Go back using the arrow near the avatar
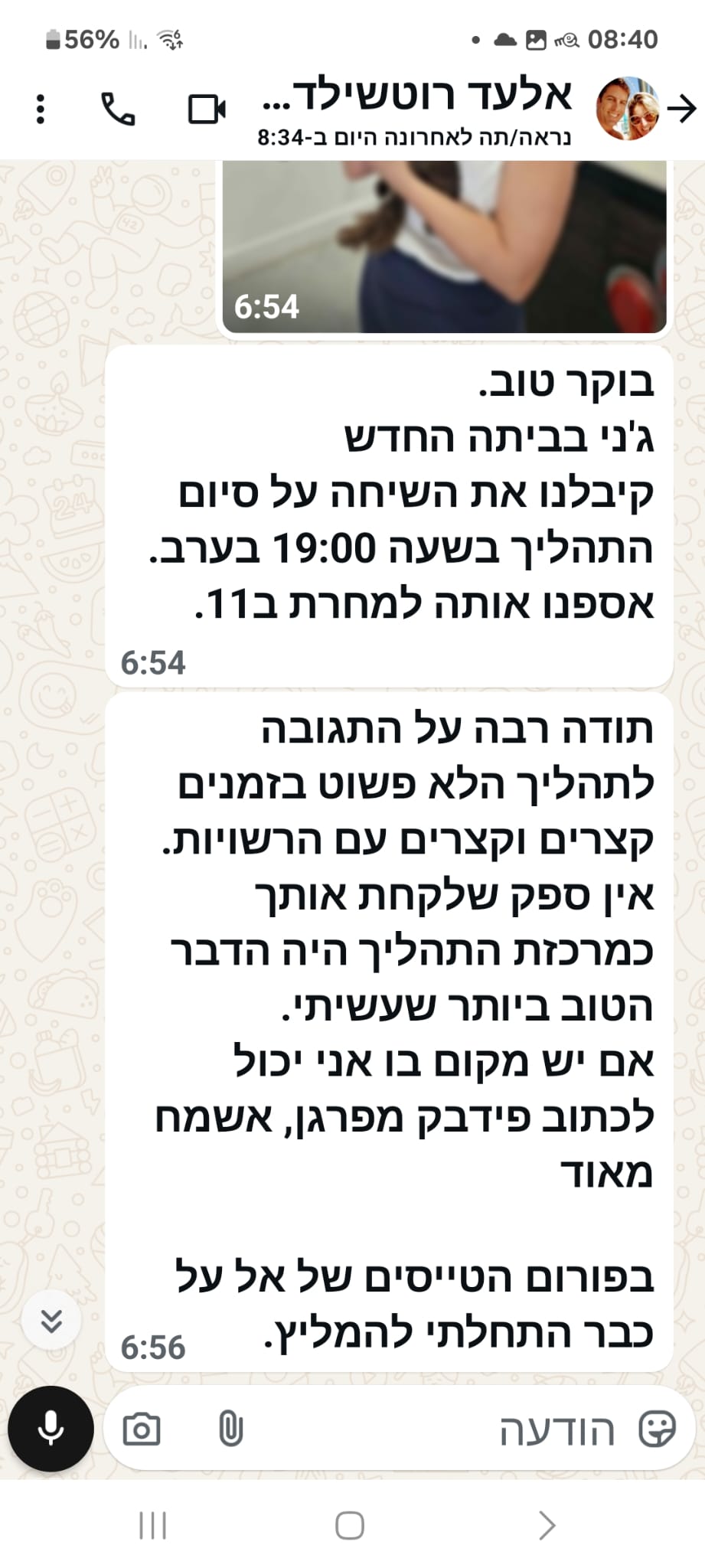 pos(681,109)
